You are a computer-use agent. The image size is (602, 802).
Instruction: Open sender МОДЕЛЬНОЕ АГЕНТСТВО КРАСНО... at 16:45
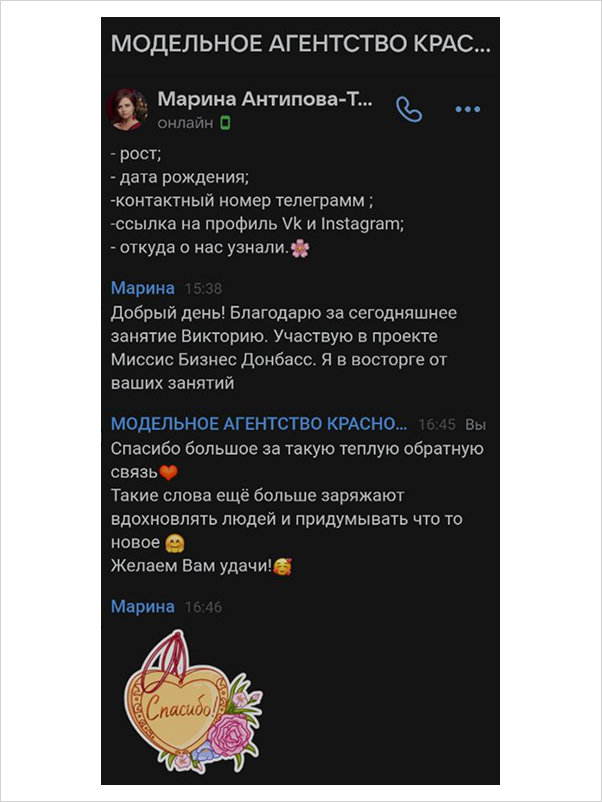click(x=259, y=423)
